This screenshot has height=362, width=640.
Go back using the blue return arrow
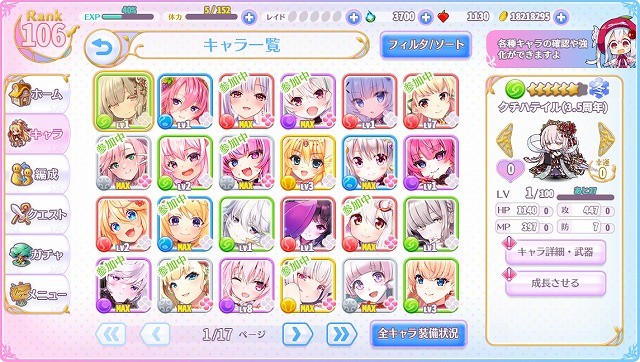pos(102,48)
